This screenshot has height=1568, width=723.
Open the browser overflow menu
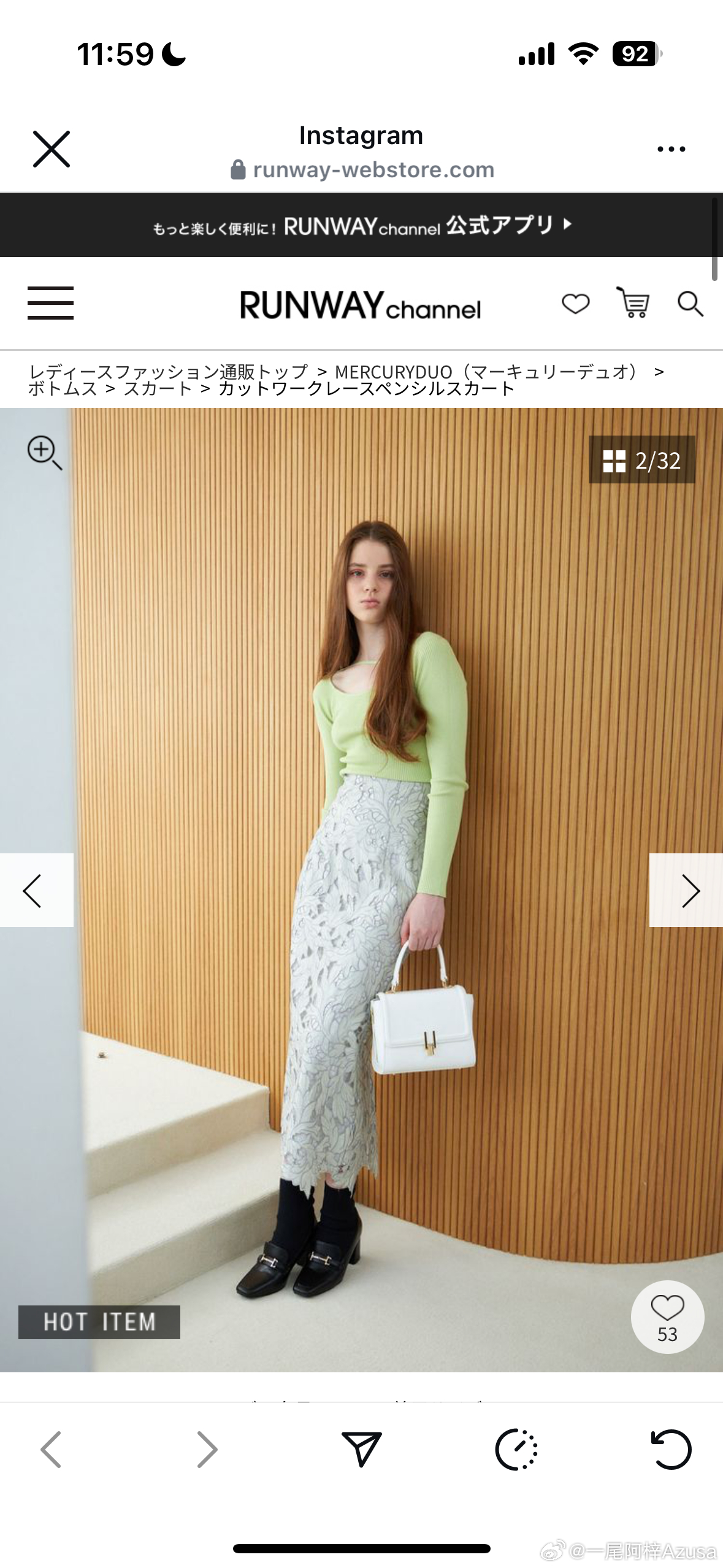(x=671, y=149)
